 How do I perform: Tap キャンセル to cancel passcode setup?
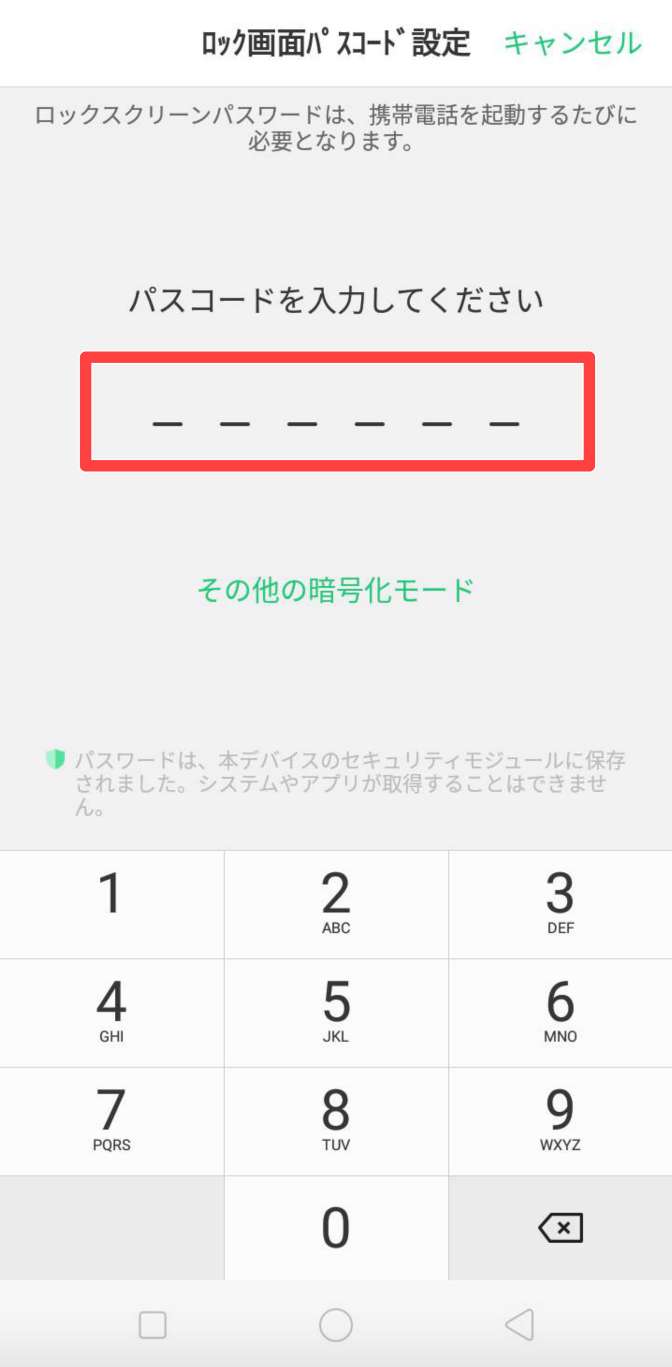(572, 43)
